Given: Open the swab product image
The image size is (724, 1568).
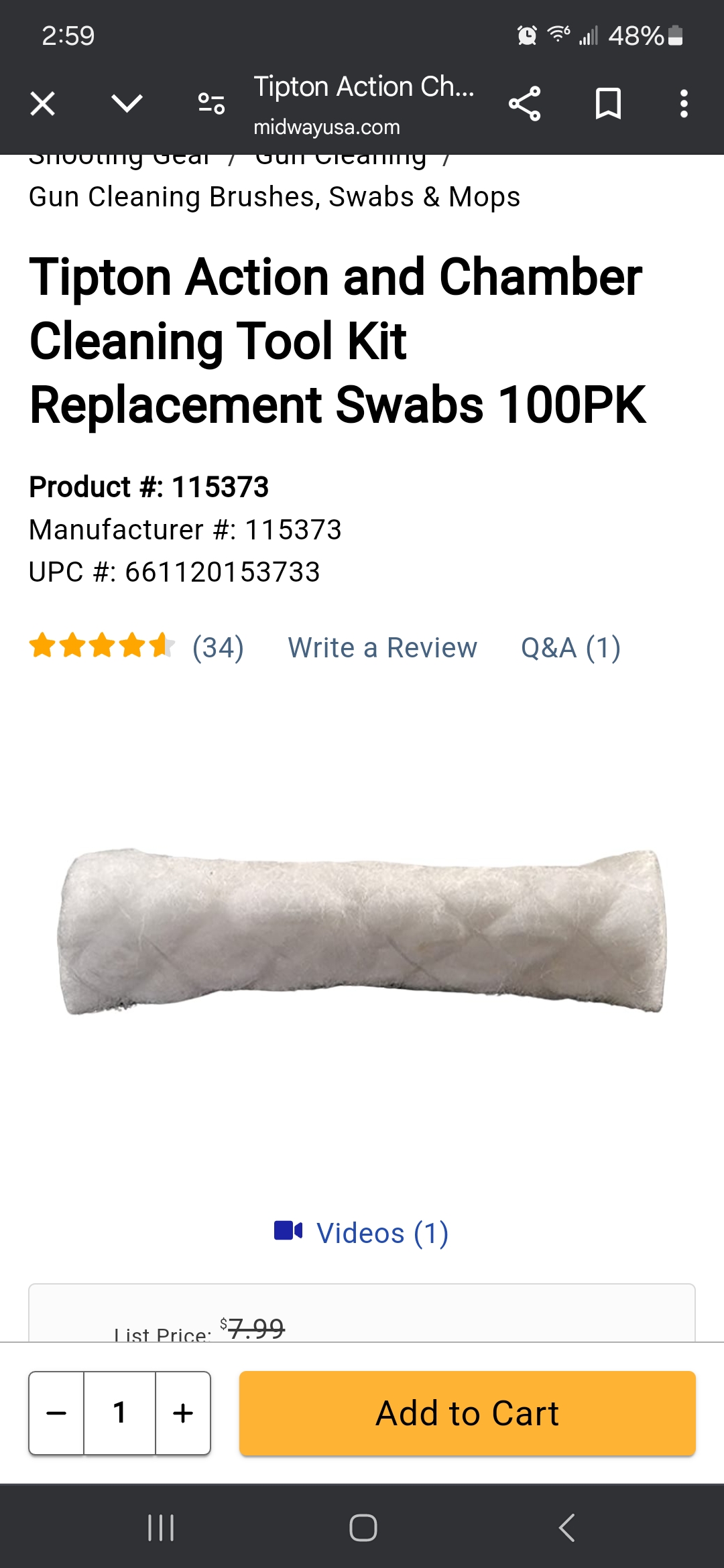Looking at the screenshot, I should pos(362,931).
